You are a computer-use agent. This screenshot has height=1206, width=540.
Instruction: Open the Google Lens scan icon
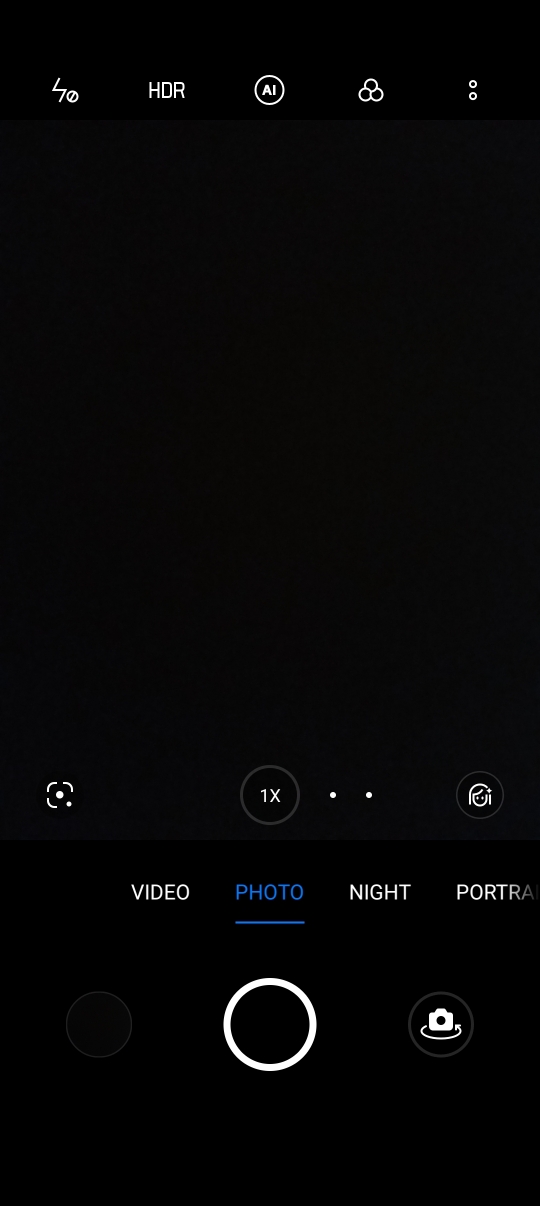(x=60, y=795)
